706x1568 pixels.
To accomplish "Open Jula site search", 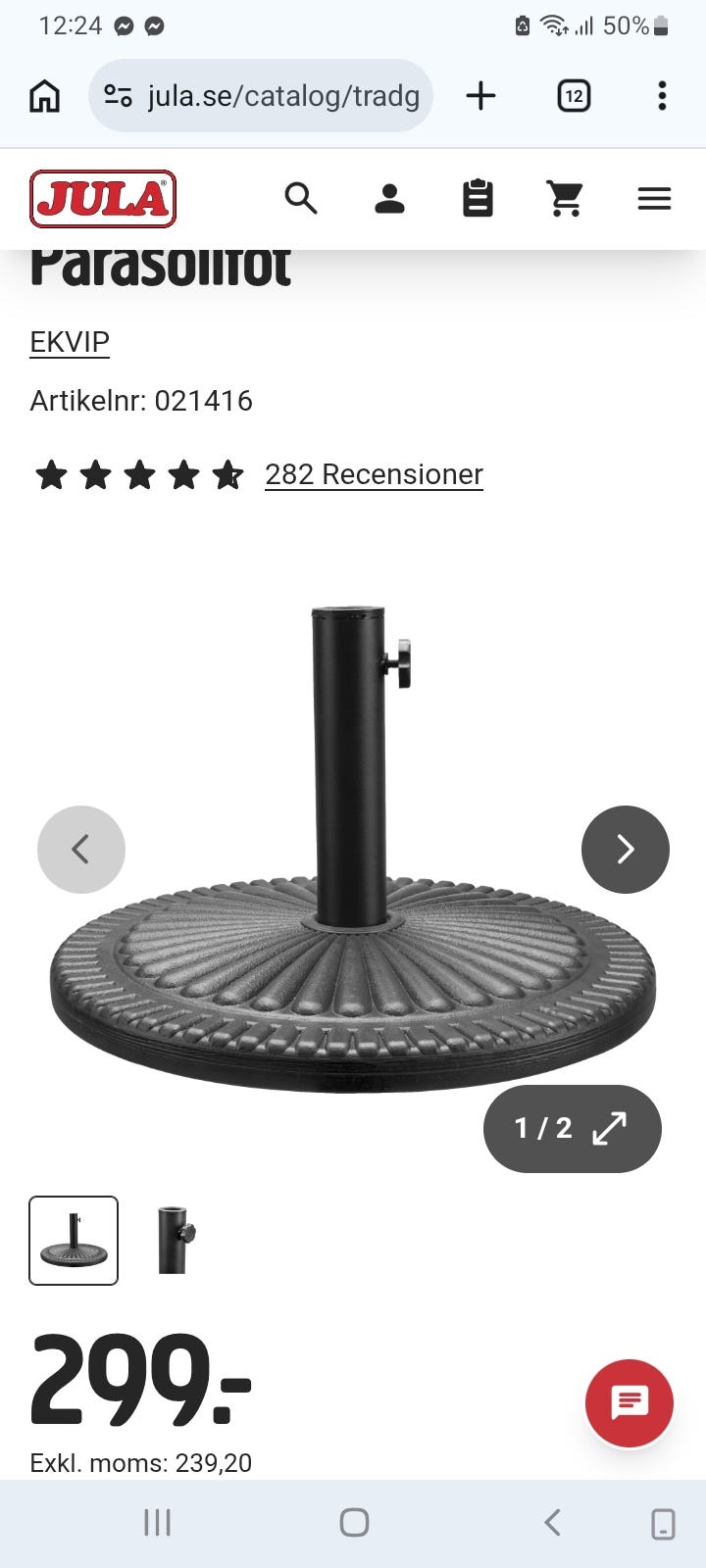I will [x=301, y=199].
